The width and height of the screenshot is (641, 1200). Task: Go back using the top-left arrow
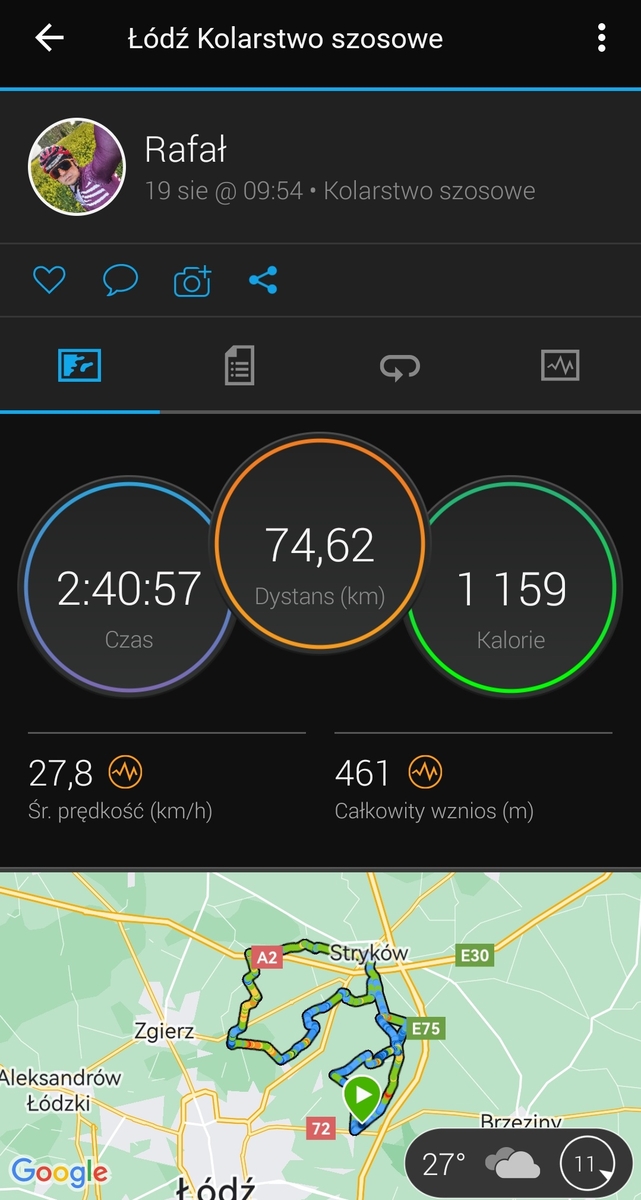(49, 38)
